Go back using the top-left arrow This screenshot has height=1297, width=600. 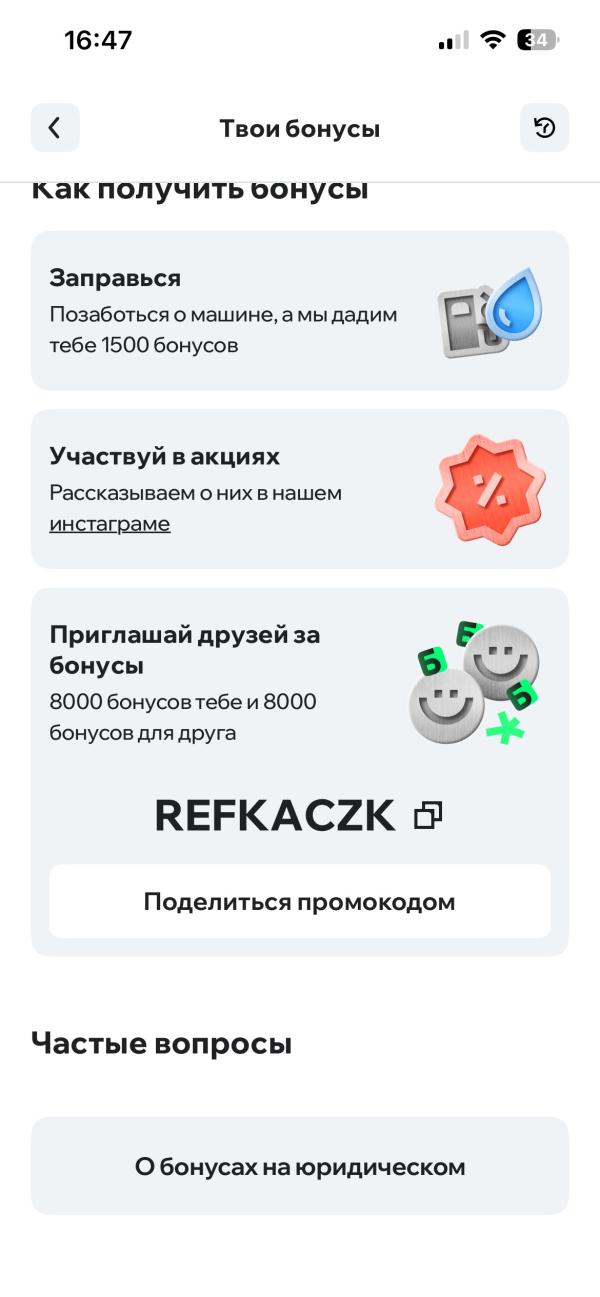pos(55,128)
